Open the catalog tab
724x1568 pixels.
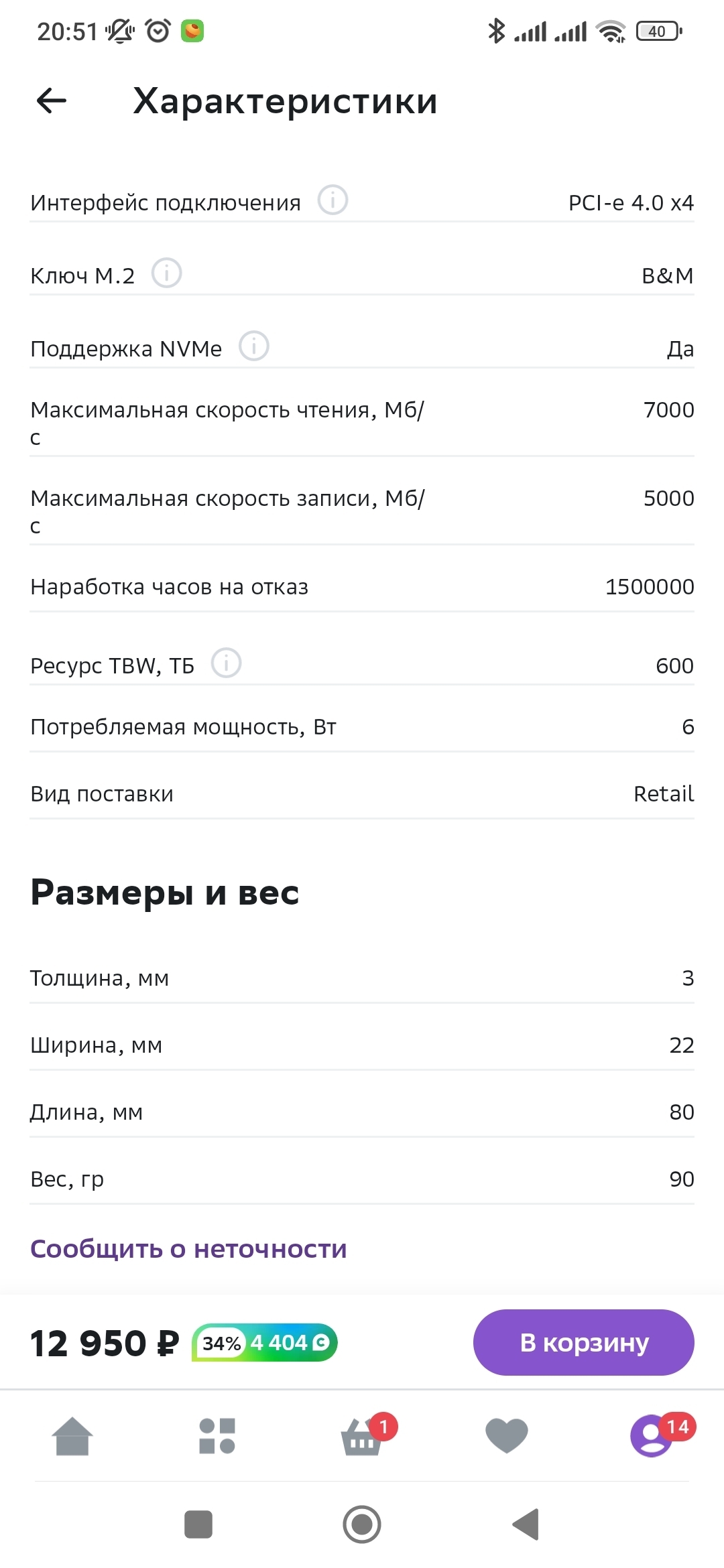tap(217, 1436)
